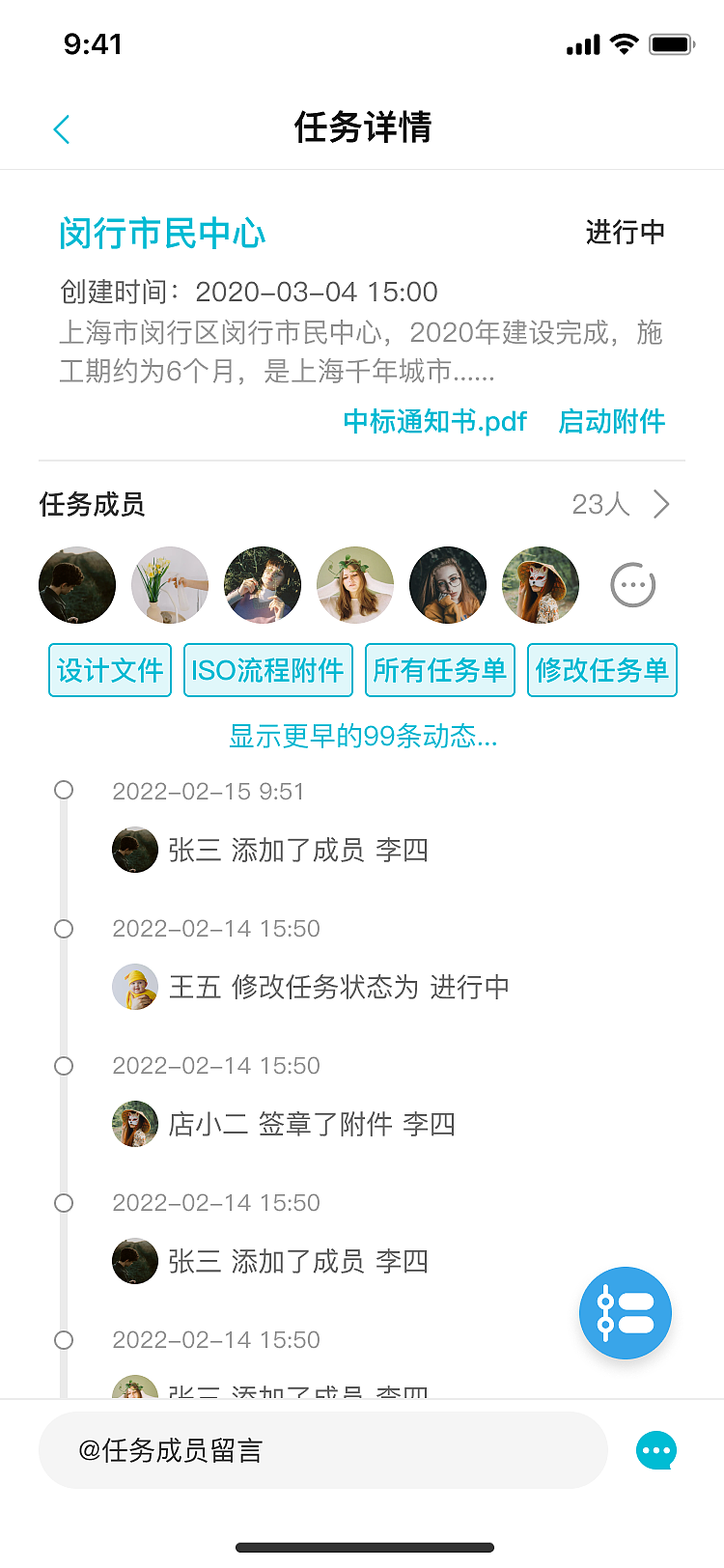Tap 修改任务单 to edit task orders
Viewport: 724px width, 1568px height.
[x=601, y=670]
